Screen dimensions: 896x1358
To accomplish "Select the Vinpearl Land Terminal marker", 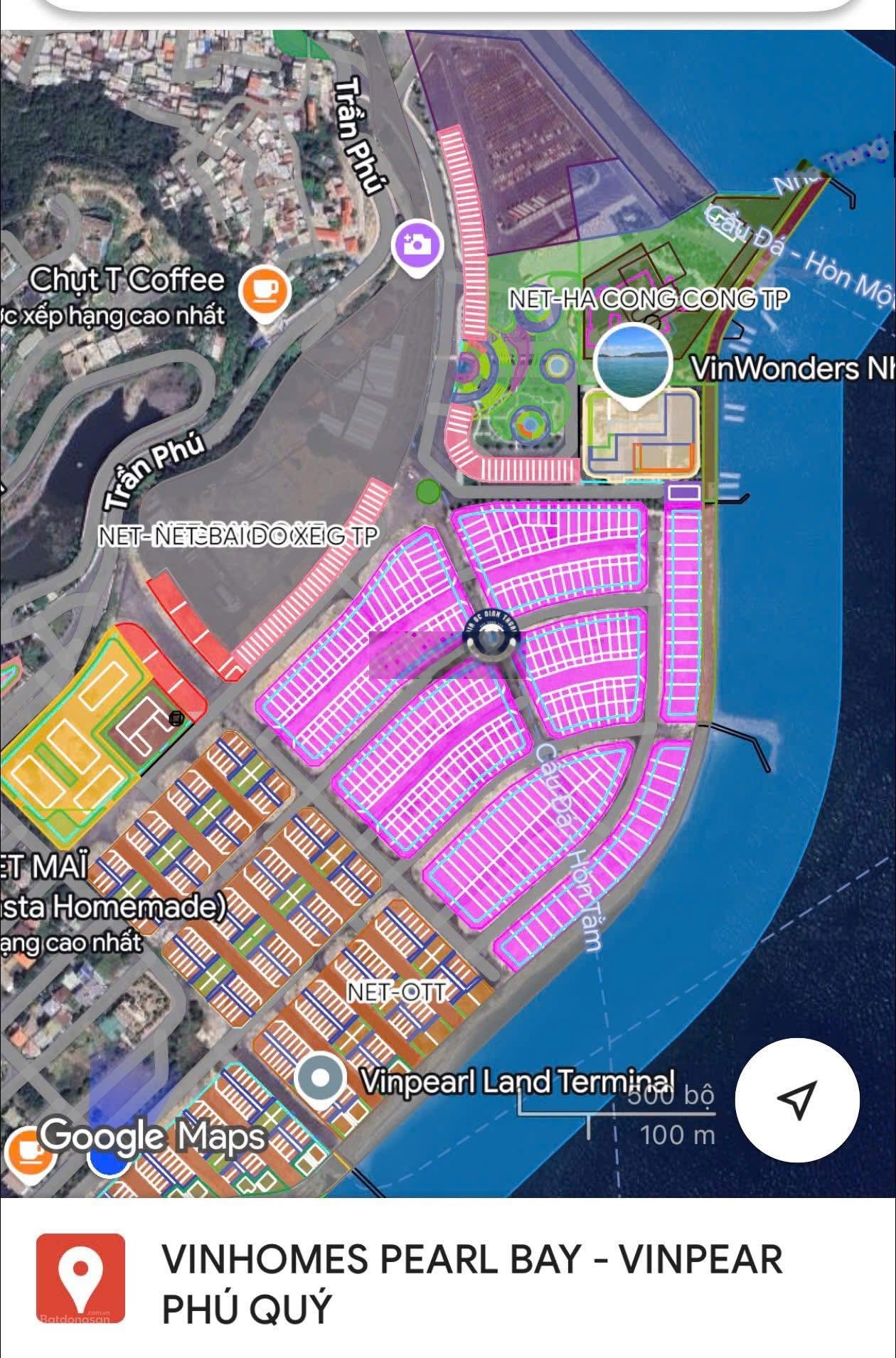I will pyautogui.click(x=321, y=1079).
